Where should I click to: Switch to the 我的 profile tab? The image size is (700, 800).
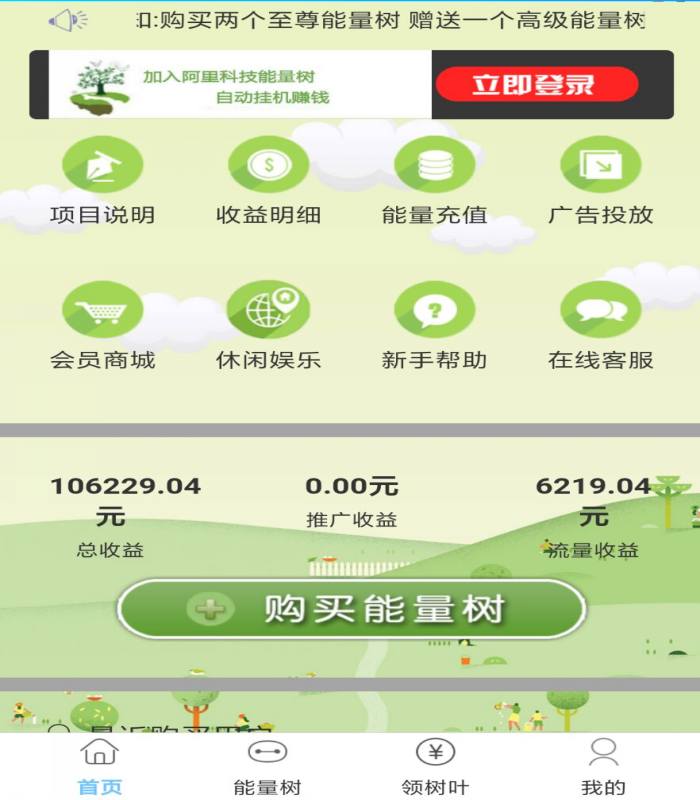[603, 768]
